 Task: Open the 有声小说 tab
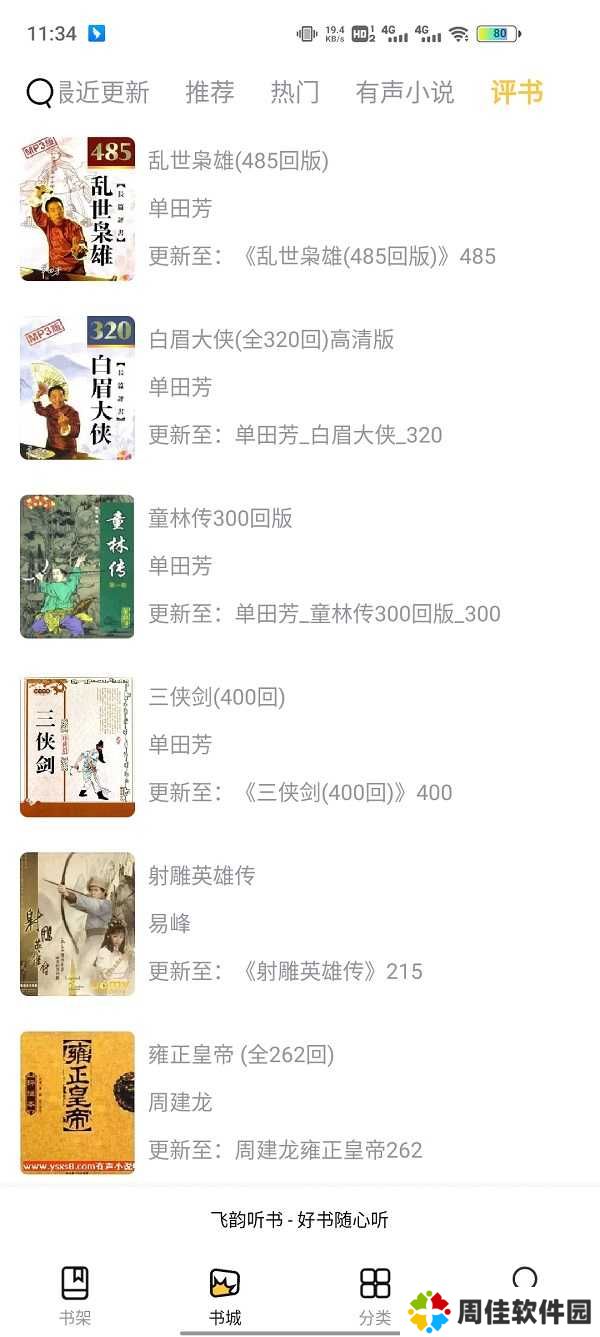click(x=405, y=93)
